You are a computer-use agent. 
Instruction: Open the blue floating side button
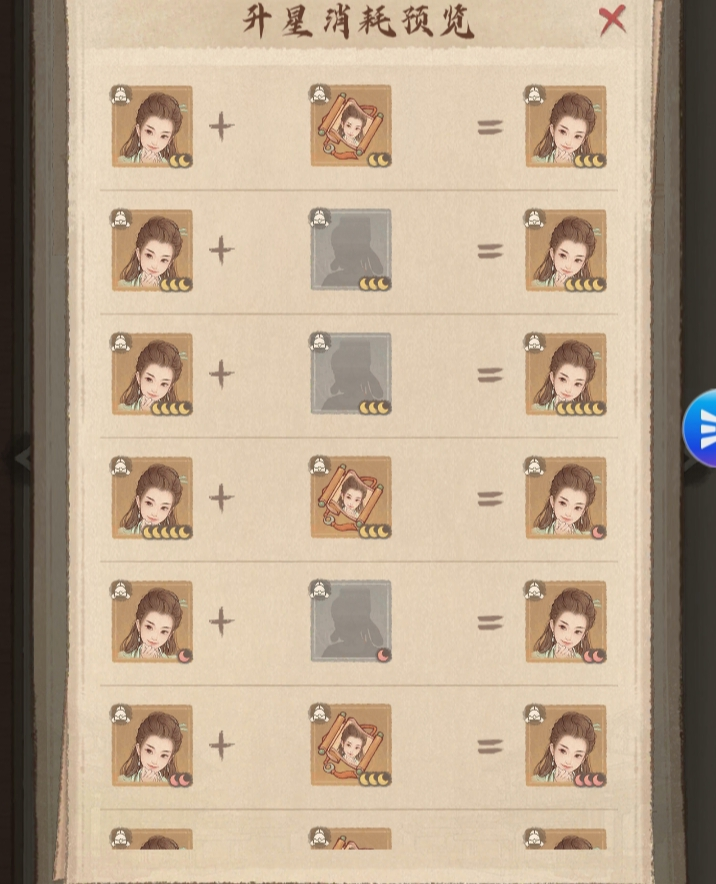pyautogui.click(x=702, y=429)
